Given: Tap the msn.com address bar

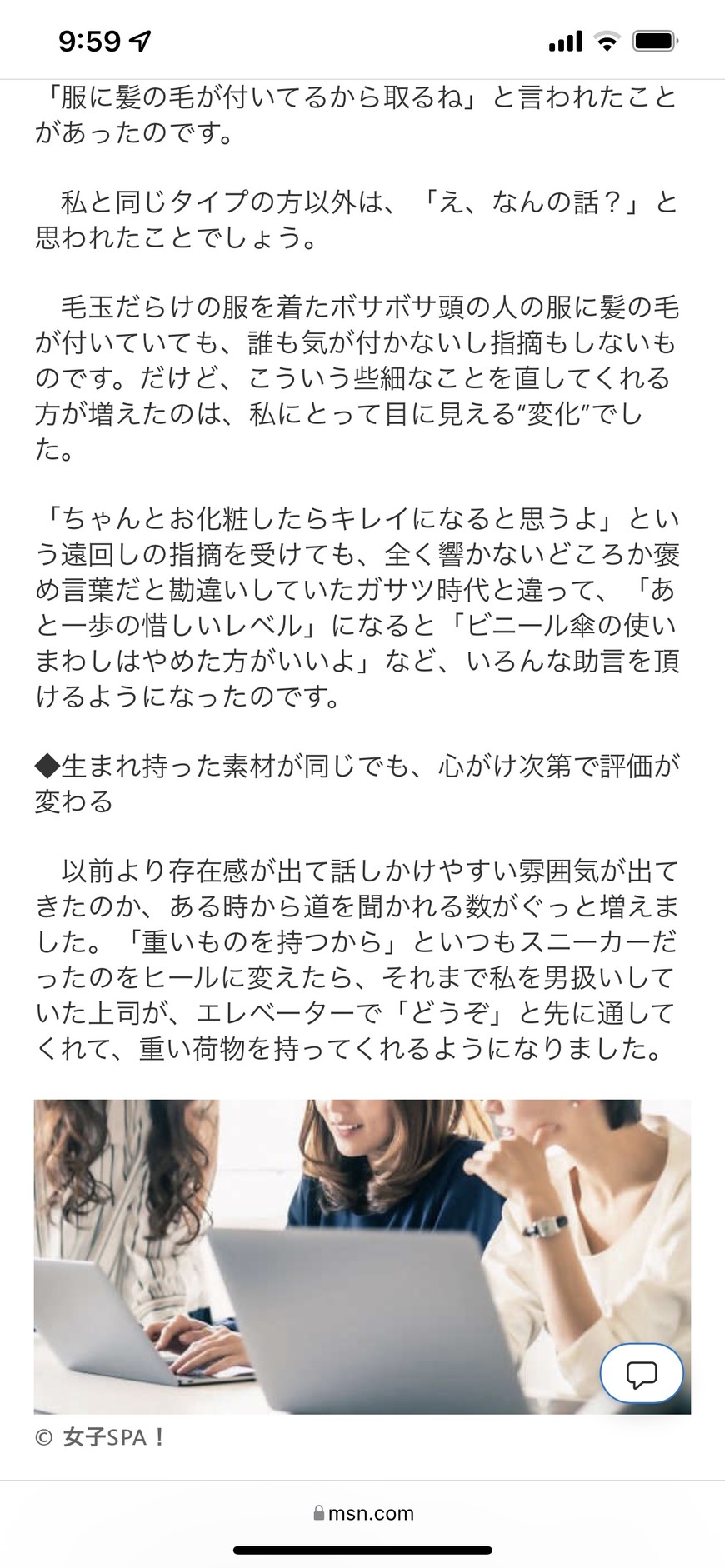Looking at the screenshot, I should (x=362, y=1512).
